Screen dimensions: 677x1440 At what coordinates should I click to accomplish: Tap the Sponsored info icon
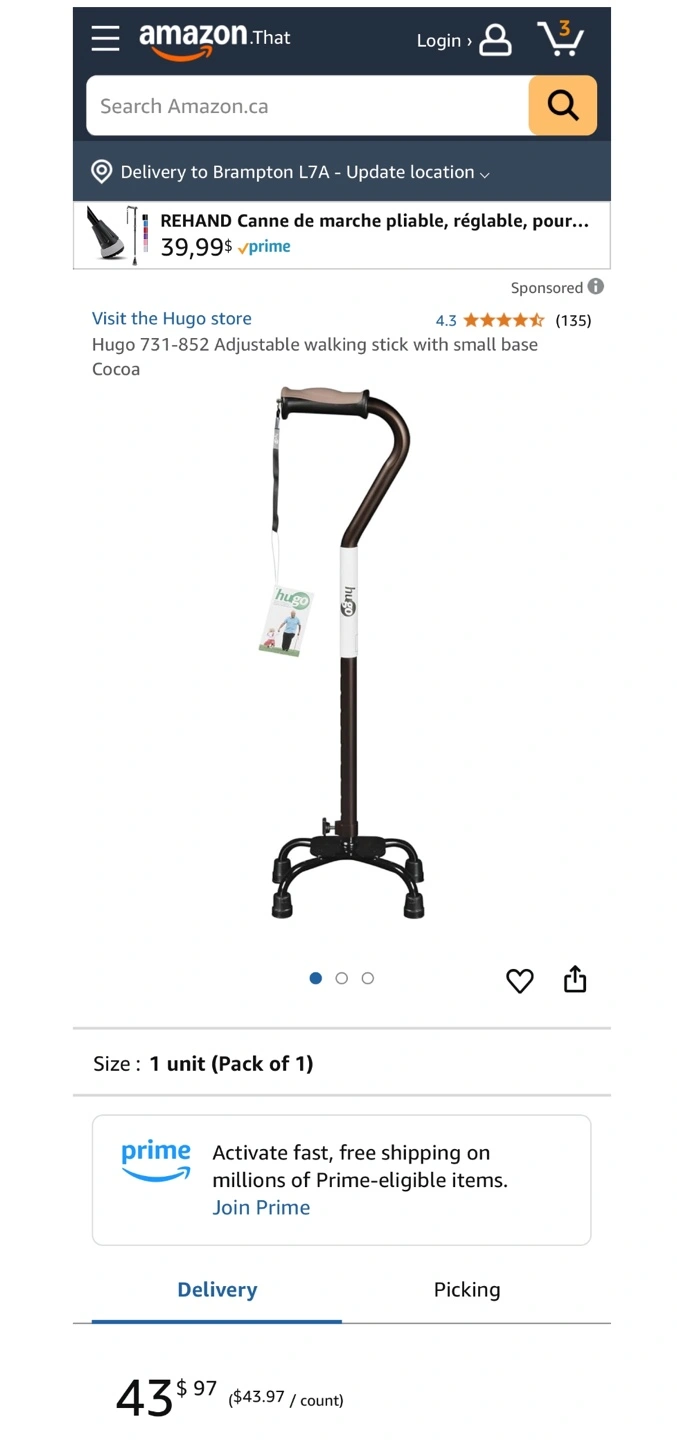click(x=596, y=287)
